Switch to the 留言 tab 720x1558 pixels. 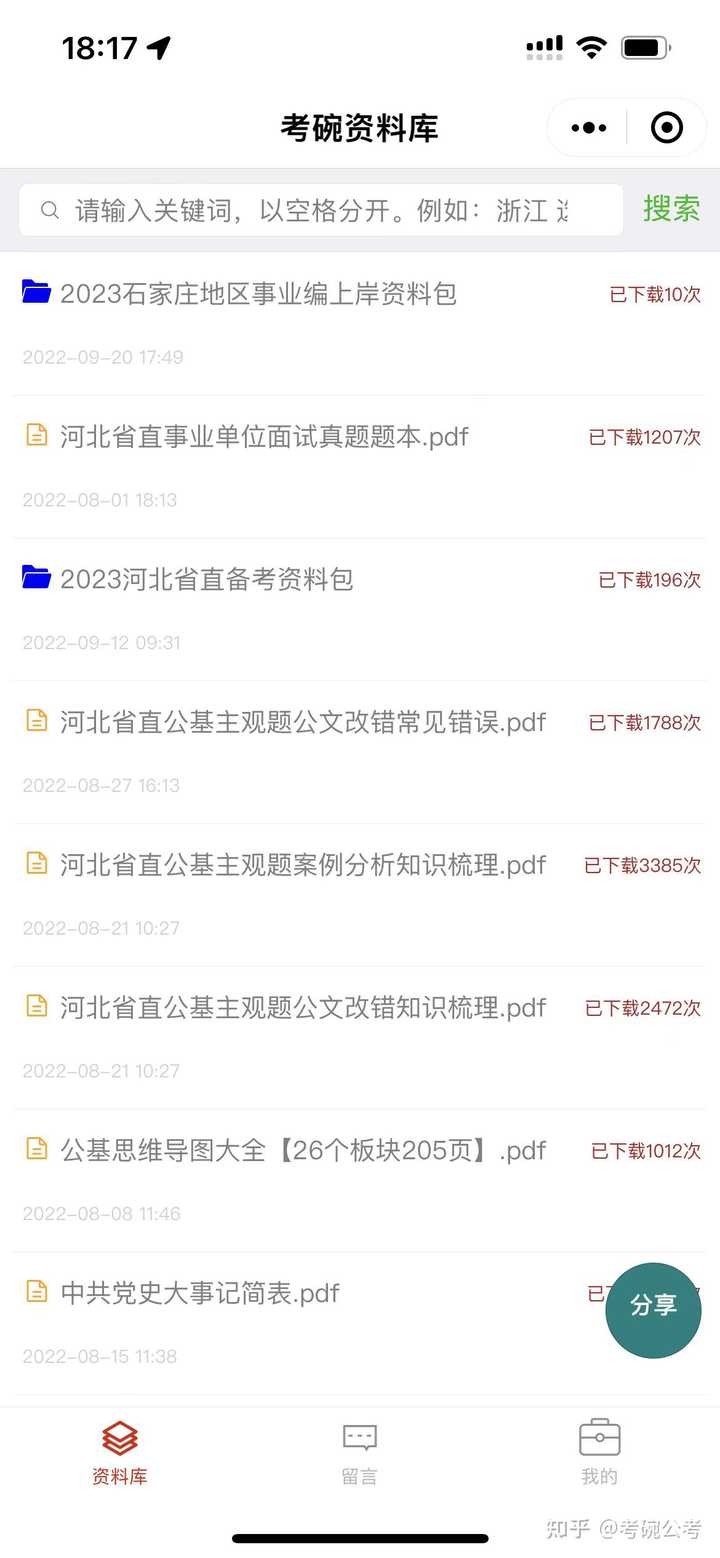tap(360, 1455)
